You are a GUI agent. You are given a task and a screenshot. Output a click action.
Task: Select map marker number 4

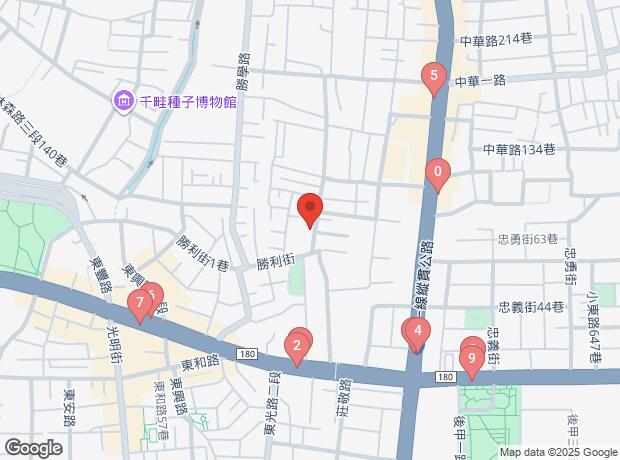419,331
